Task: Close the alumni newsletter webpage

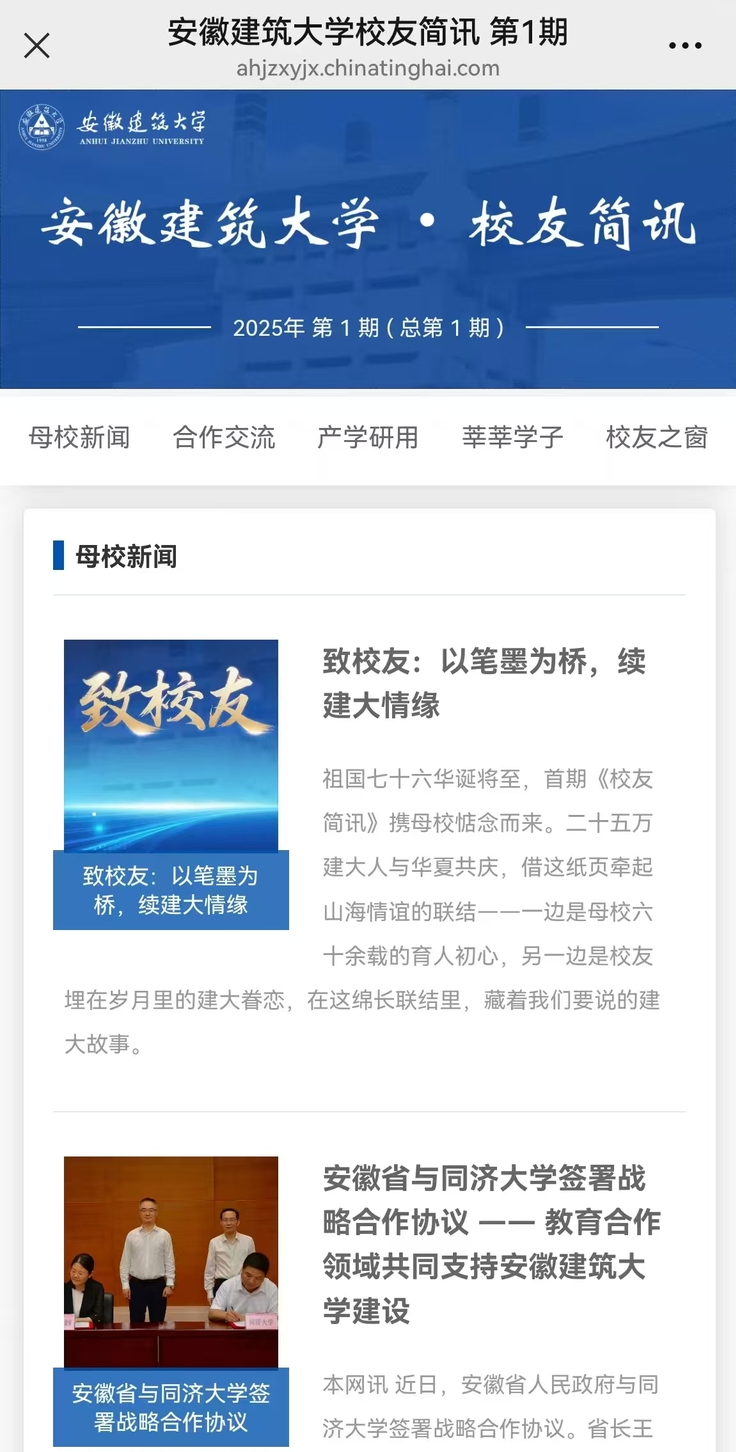Action: pos(37,45)
